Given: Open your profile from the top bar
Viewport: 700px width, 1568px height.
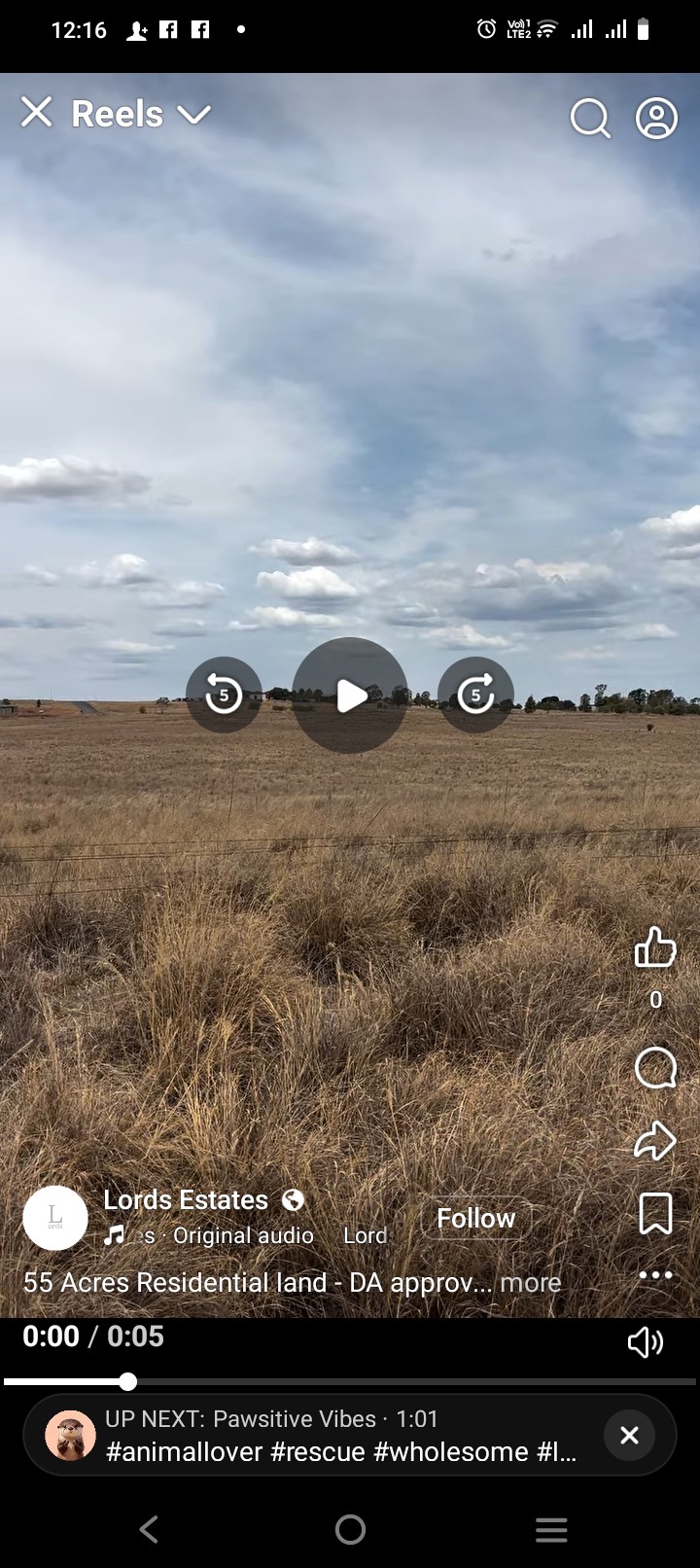Looking at the screenshot, I should click(656, 119).
